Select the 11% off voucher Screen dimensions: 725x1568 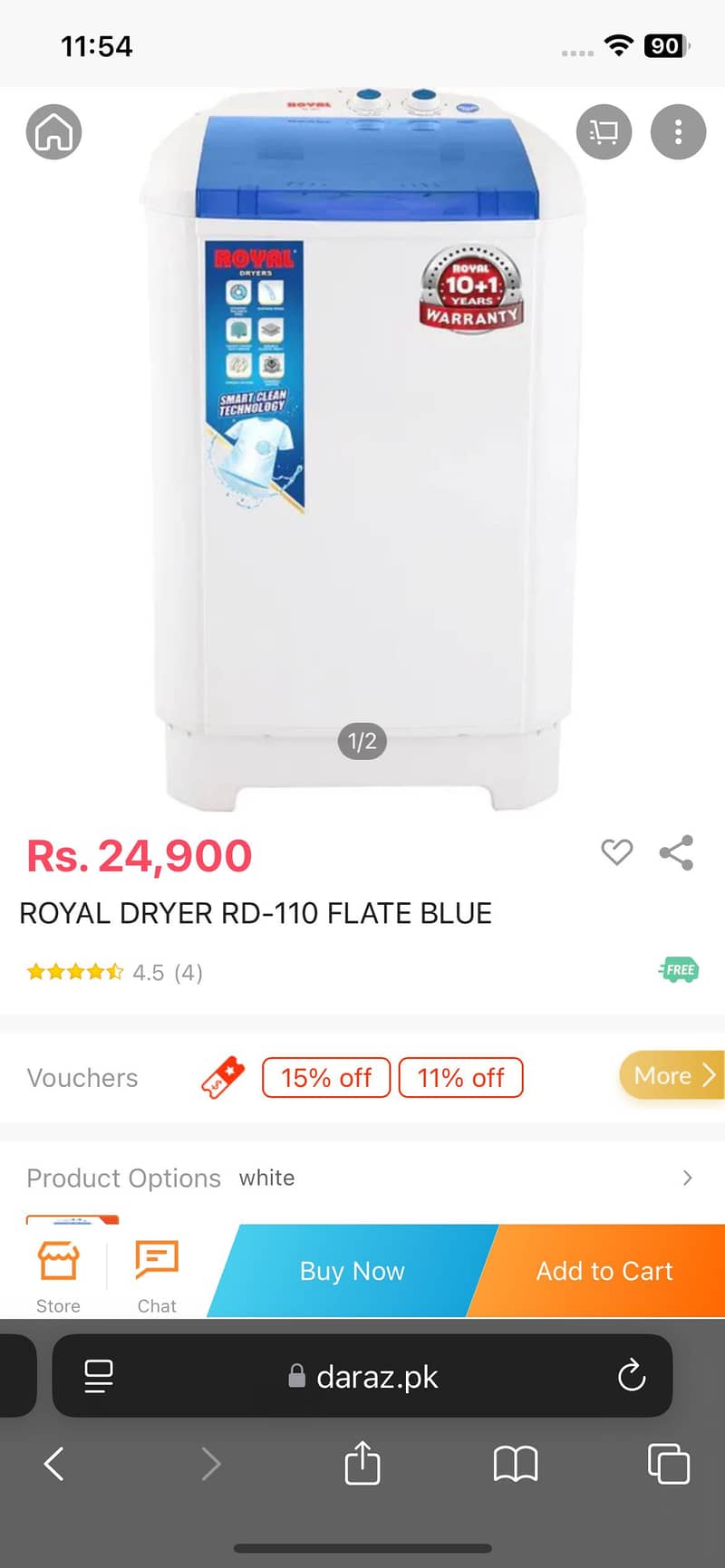pos(460,1077)
